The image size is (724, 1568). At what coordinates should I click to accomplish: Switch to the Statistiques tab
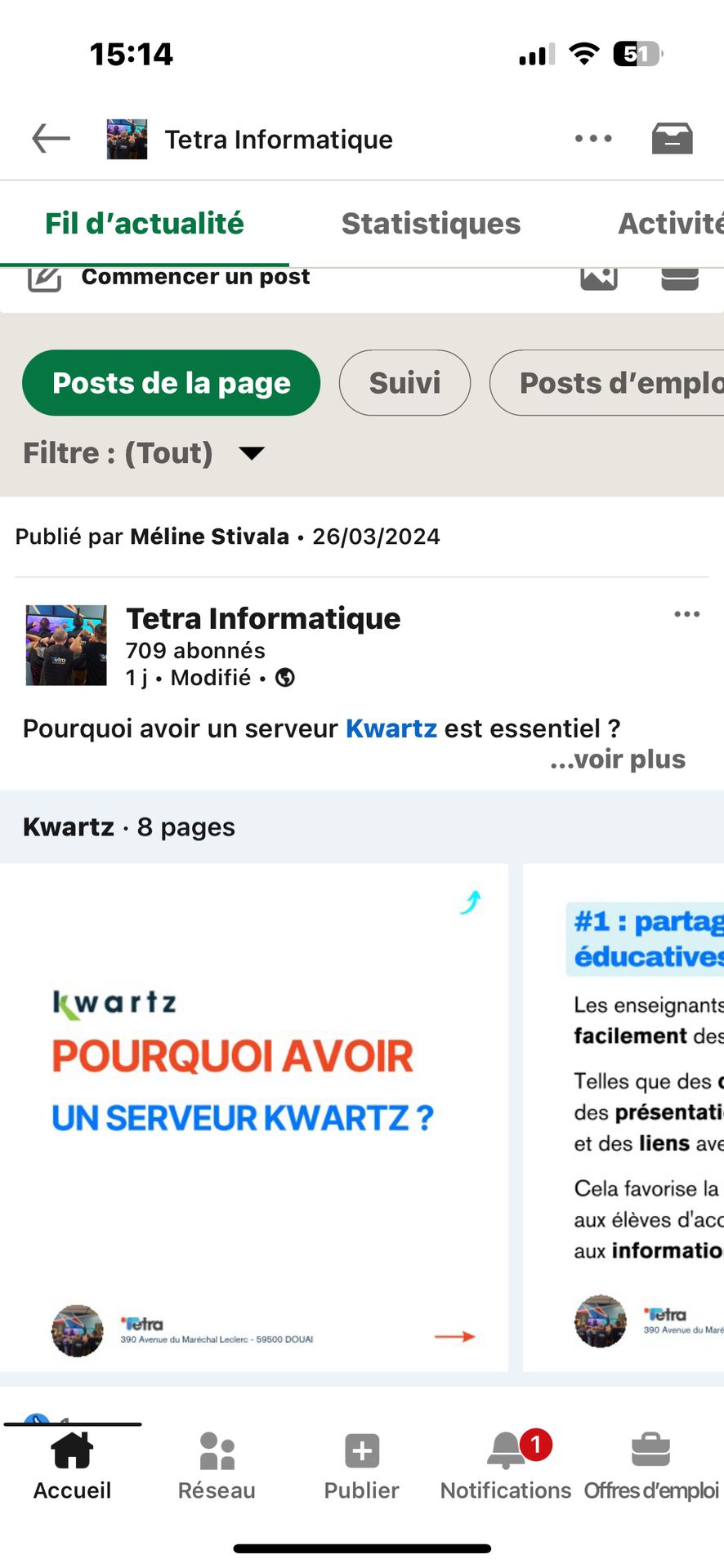[x=431, y=224]
